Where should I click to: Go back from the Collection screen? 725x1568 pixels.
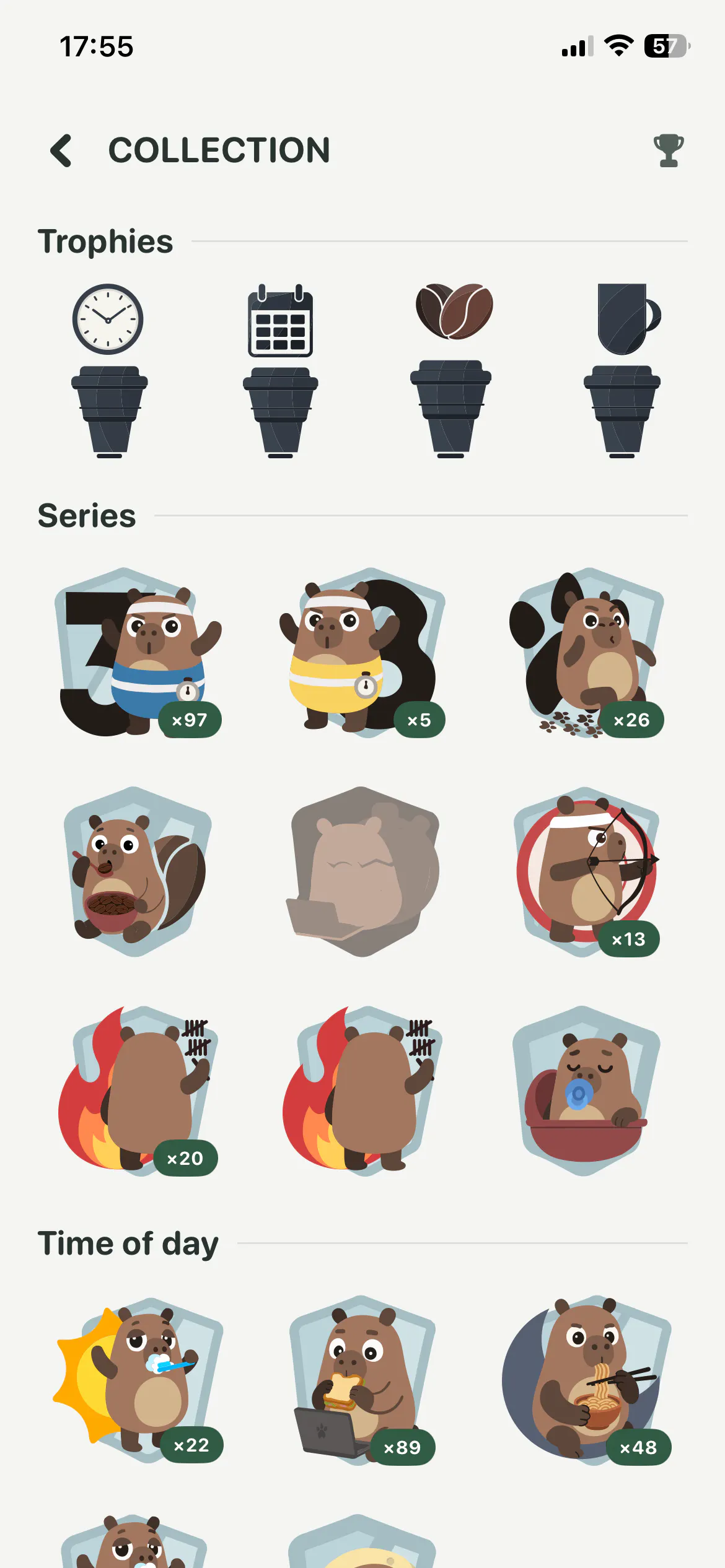click(x=61, y=150)
